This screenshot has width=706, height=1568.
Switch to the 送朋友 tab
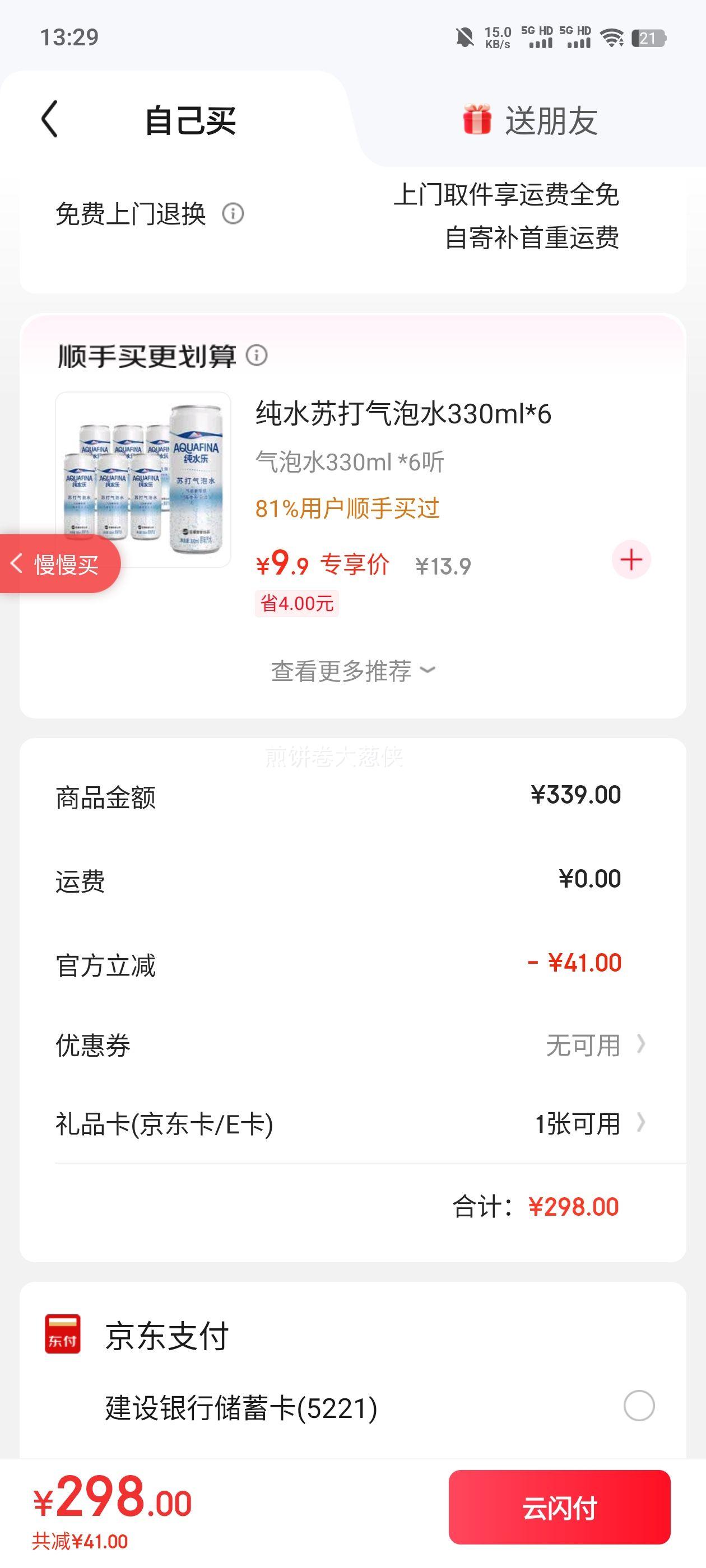530,120
